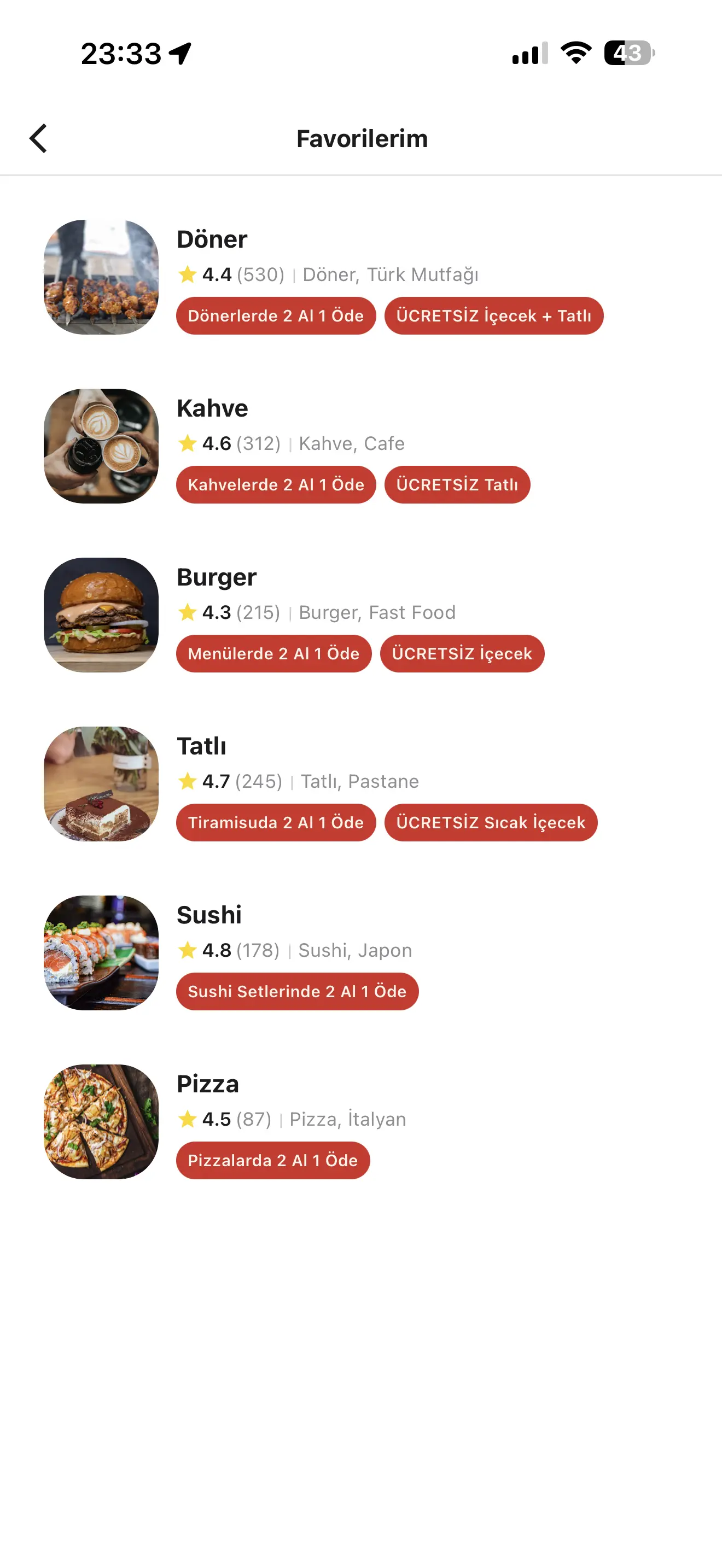
Task: View the Sushi restaurant
Action: [x=209, y=915]
